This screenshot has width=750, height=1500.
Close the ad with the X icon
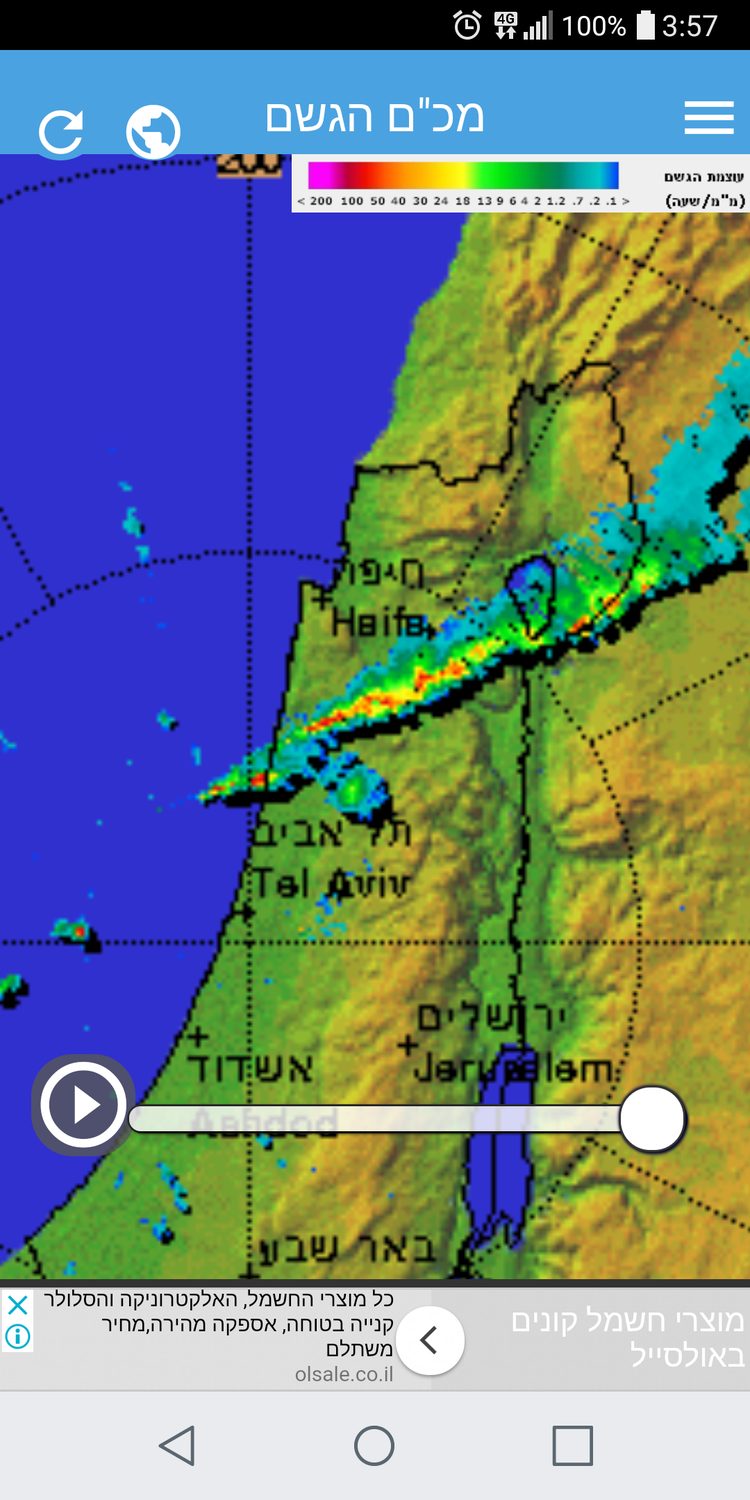[x=17, y=1304]
